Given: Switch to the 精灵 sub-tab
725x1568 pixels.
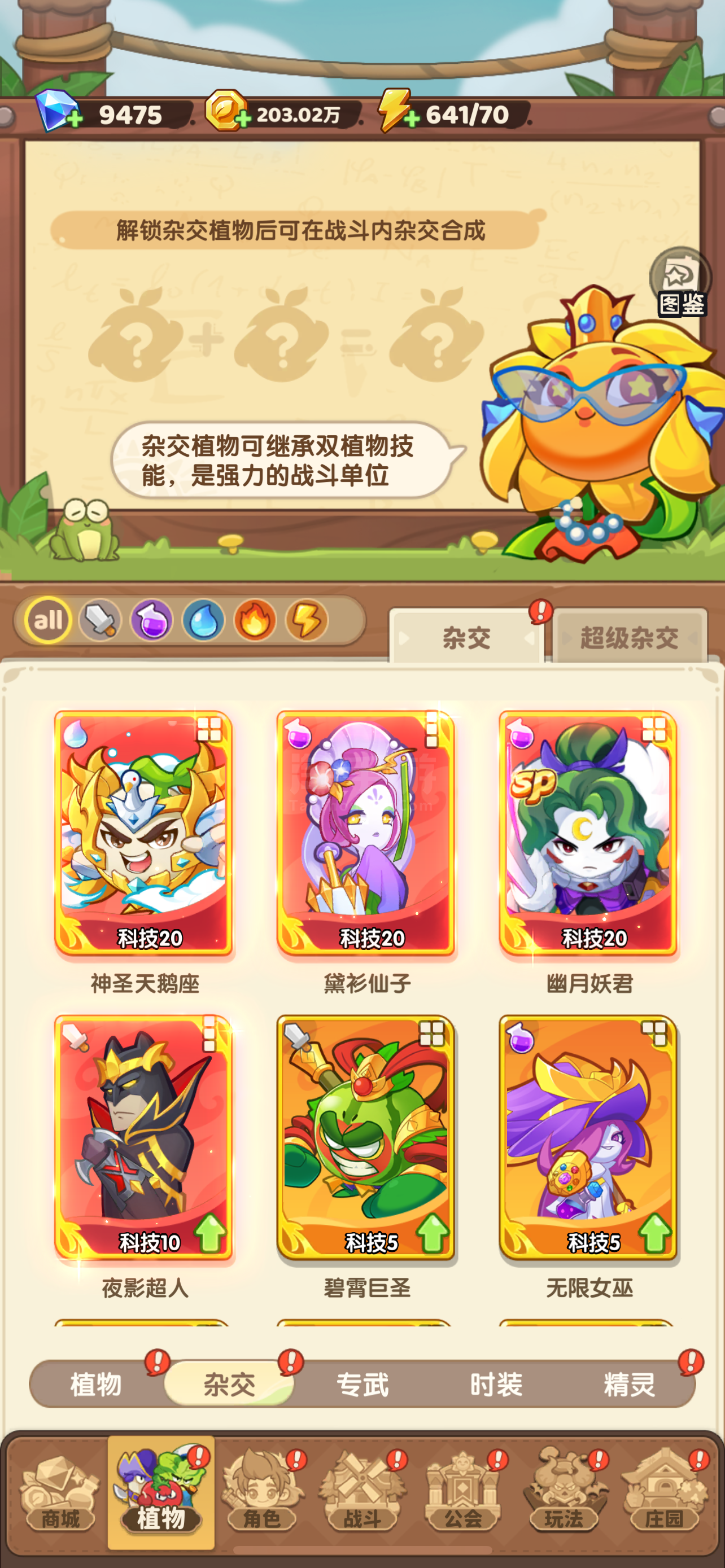Looking at the screenshot, I should tap(630, 1384).
